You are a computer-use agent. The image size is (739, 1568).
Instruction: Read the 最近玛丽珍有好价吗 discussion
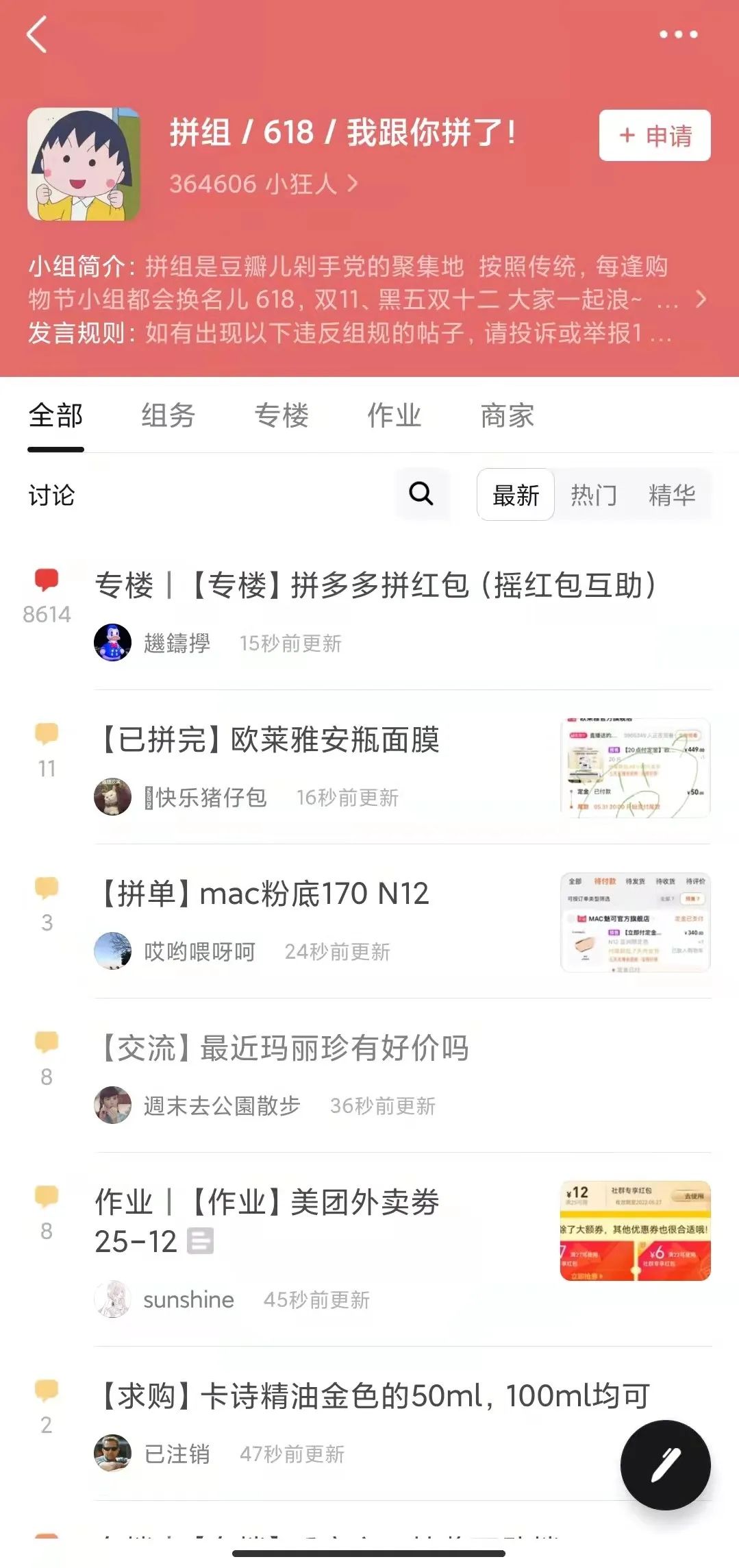click(x=284, y=1049)
